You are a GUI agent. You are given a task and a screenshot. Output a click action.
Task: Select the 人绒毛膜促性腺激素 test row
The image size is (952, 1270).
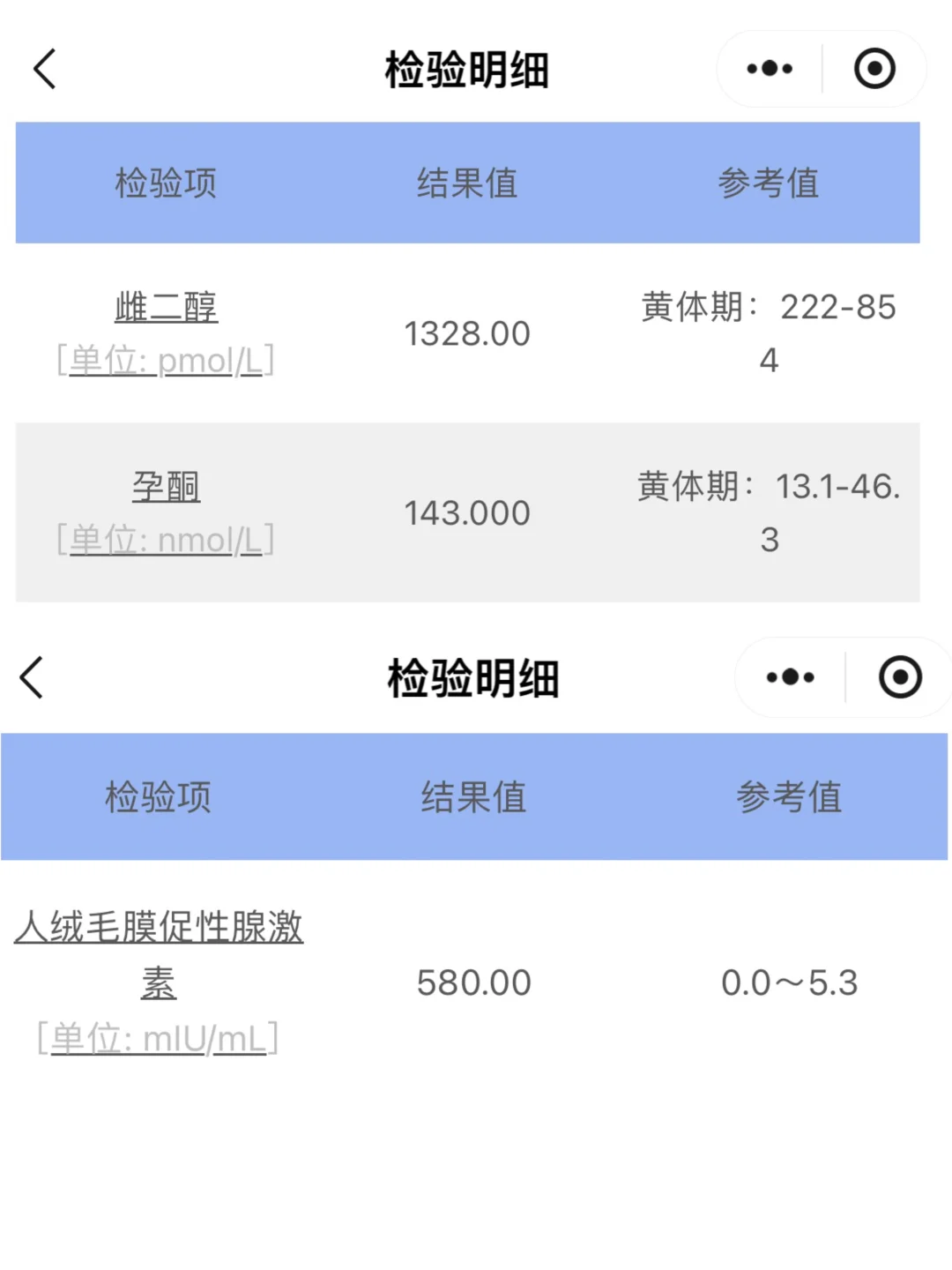tap(160, 952)
